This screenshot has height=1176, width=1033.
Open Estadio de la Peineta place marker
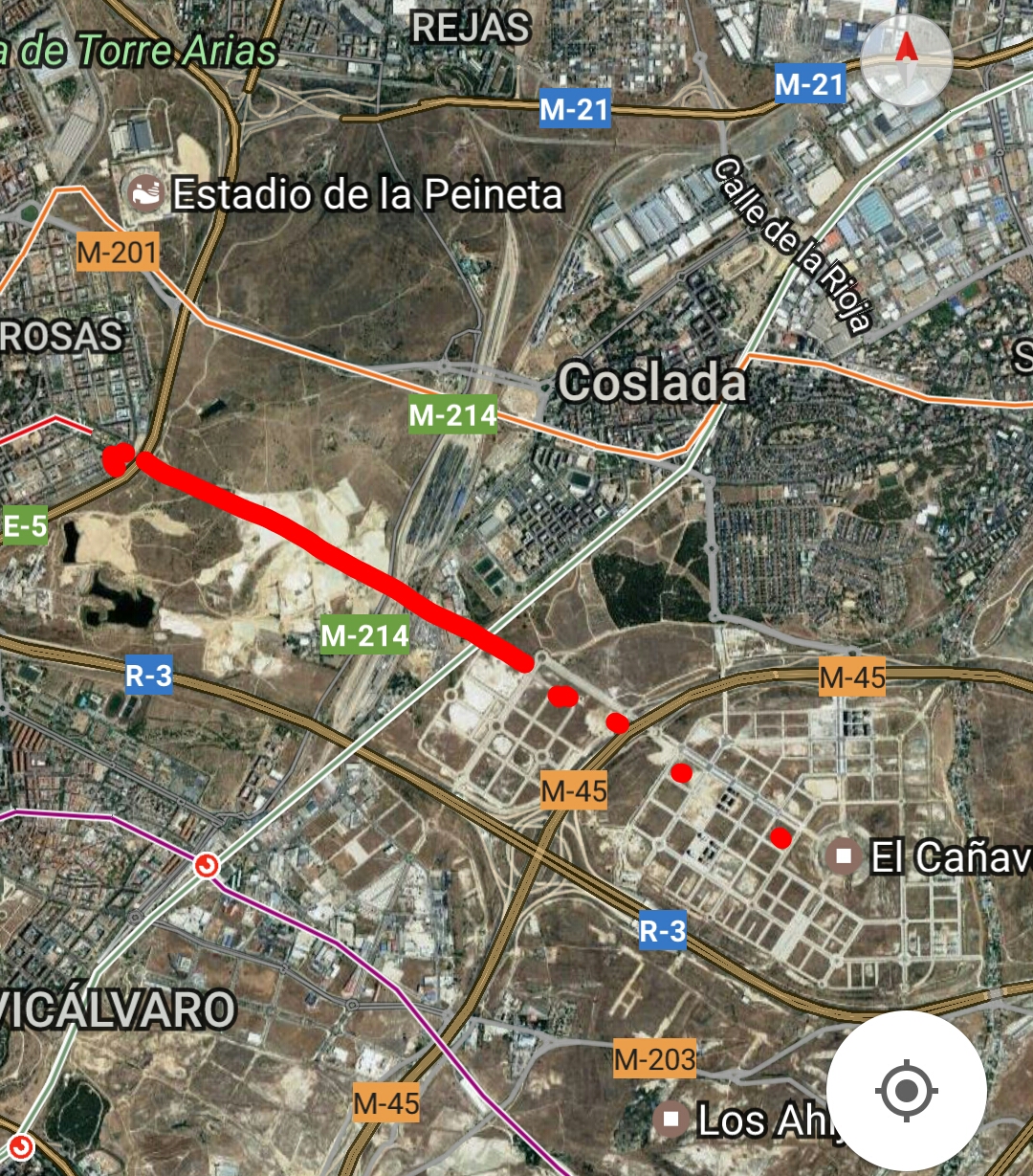click(148, 194)
